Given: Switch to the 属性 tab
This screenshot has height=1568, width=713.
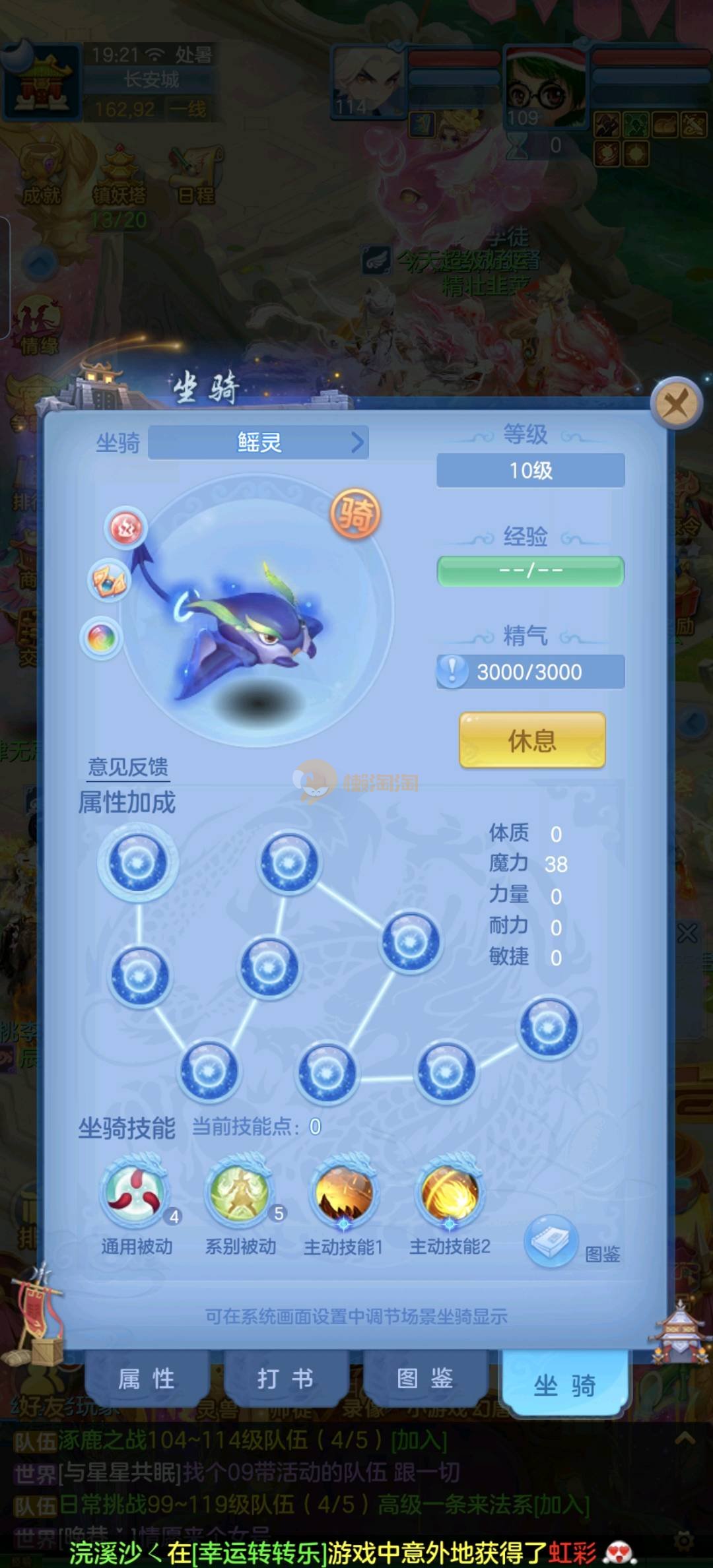Looking at the screenshot, I should pos(146,1379).
